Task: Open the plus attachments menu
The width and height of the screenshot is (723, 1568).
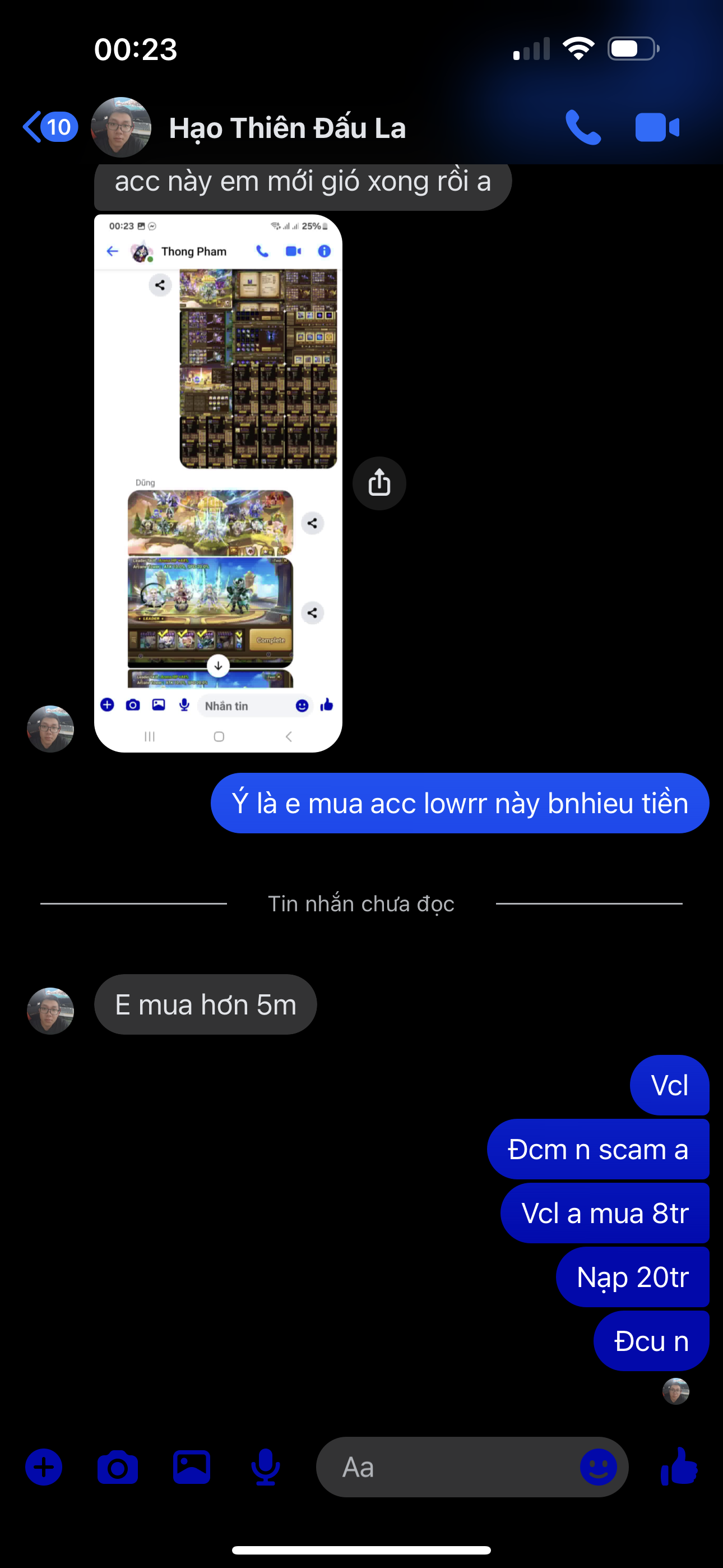Action: 44,1468
